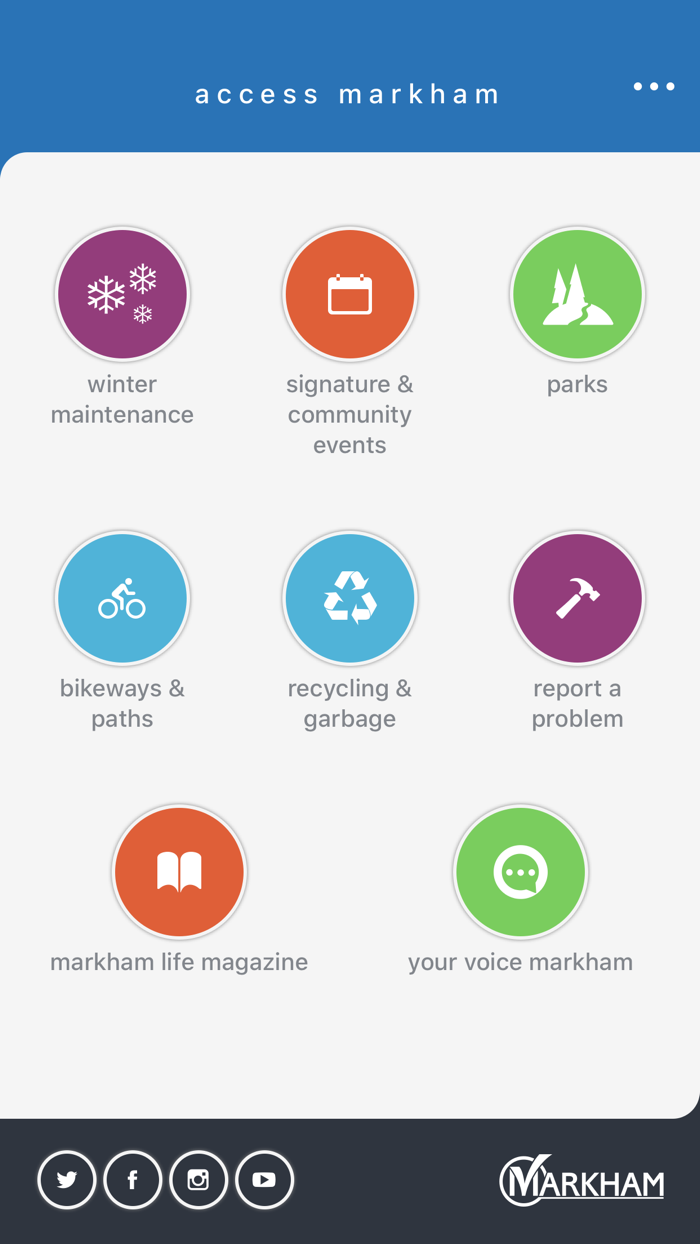The height and width of the screenshot is (1244, 700).
Task: View signature & community events
Action: coord(350,294)
